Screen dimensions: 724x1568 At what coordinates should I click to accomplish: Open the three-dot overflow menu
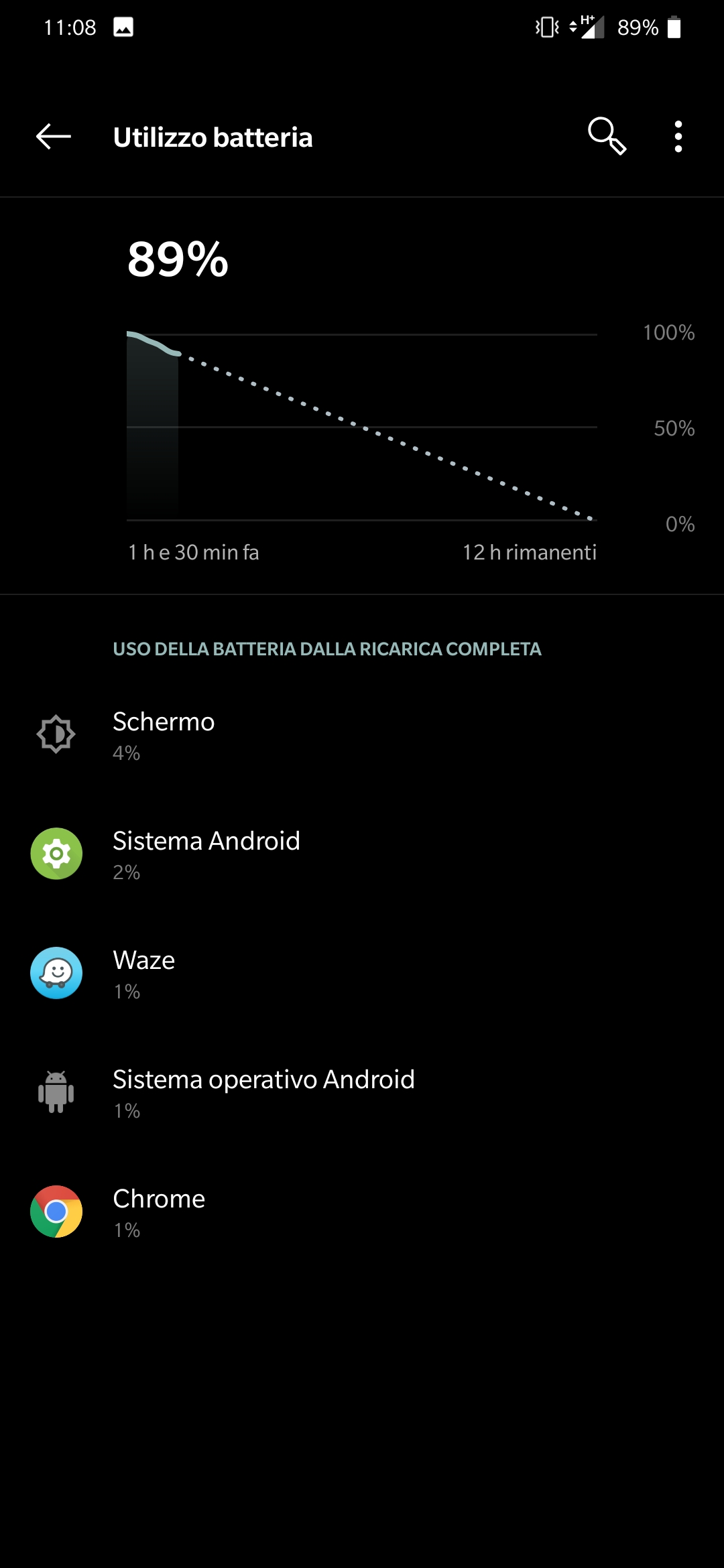pos(678,137)
